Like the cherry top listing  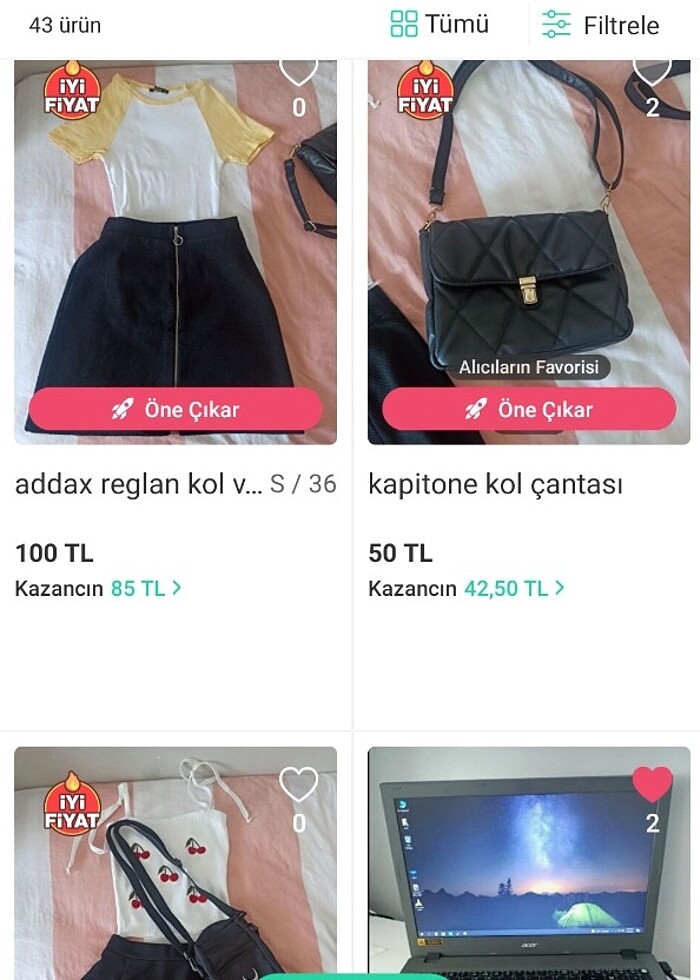(298, 785)
